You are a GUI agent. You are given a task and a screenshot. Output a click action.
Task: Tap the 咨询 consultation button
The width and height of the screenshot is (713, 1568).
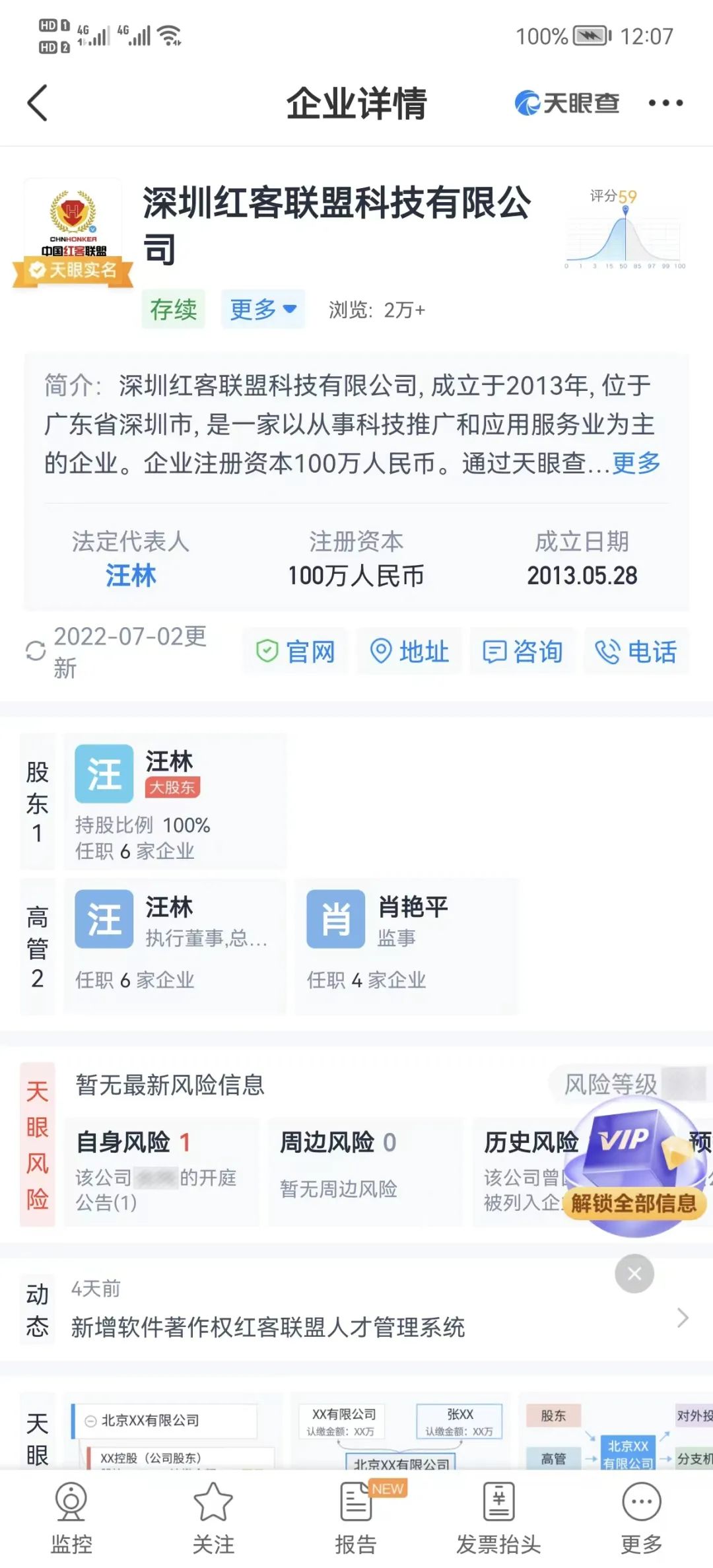(523, 652)
